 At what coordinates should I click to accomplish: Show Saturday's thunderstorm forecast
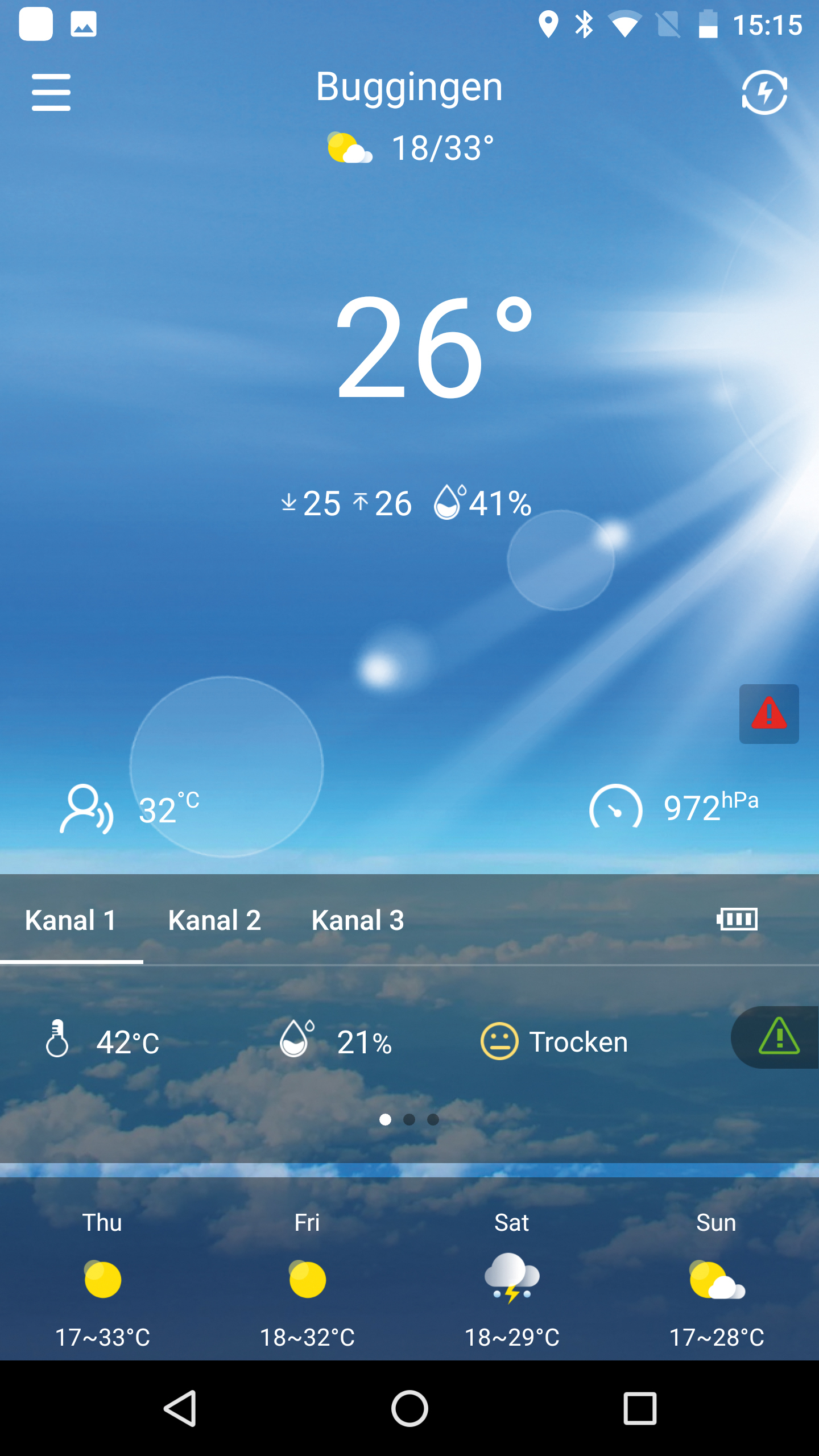click(x=512, y=1280)
